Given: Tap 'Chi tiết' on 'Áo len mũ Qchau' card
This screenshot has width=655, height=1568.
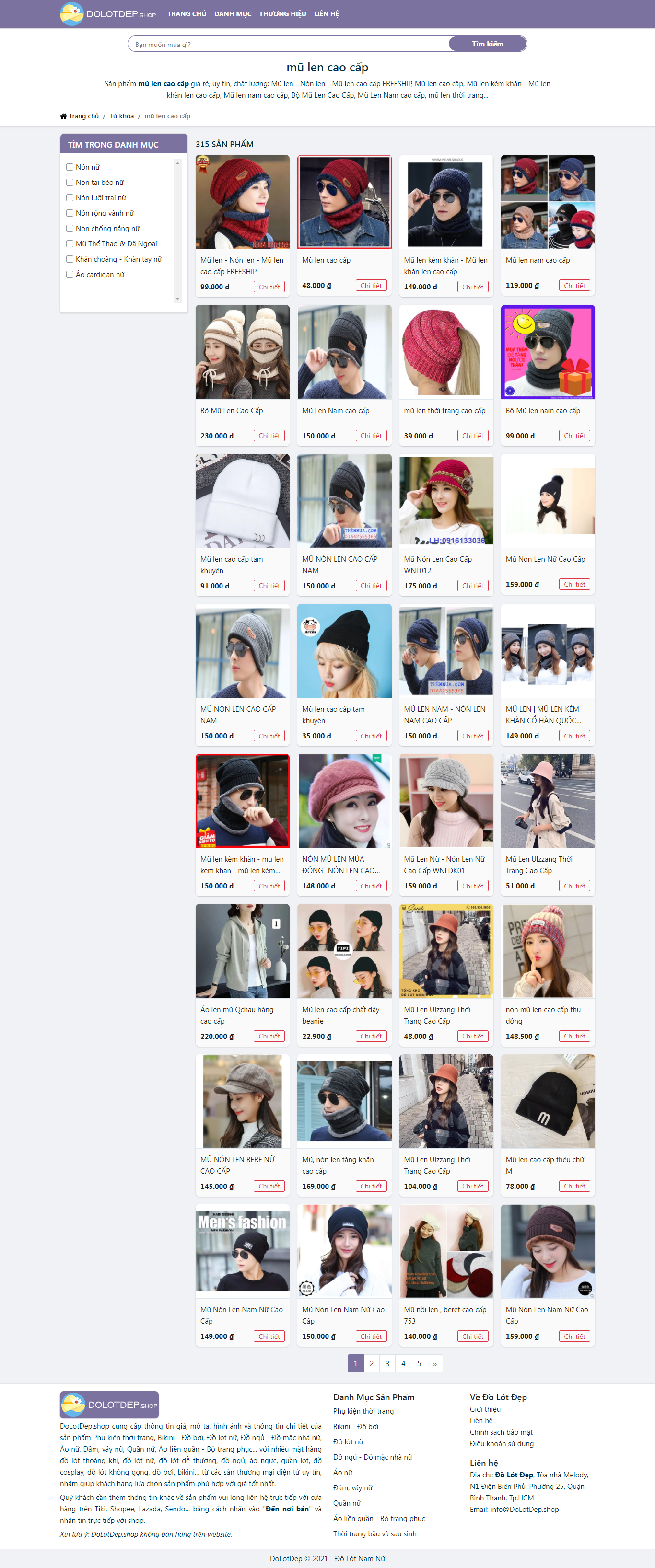Looking at the screenshot, I should click(269, 1036).
